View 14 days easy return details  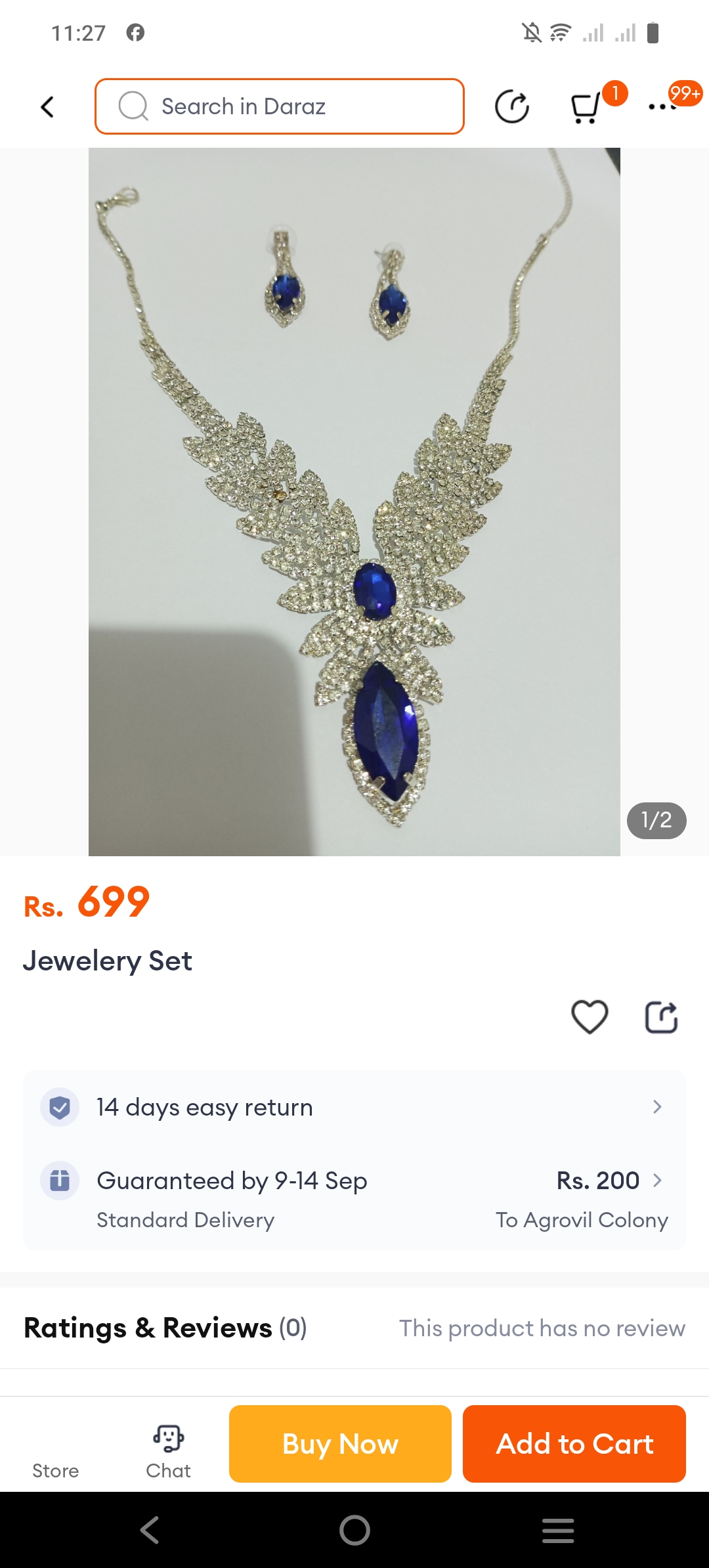pyautogui.click(x=354, y=1107)
